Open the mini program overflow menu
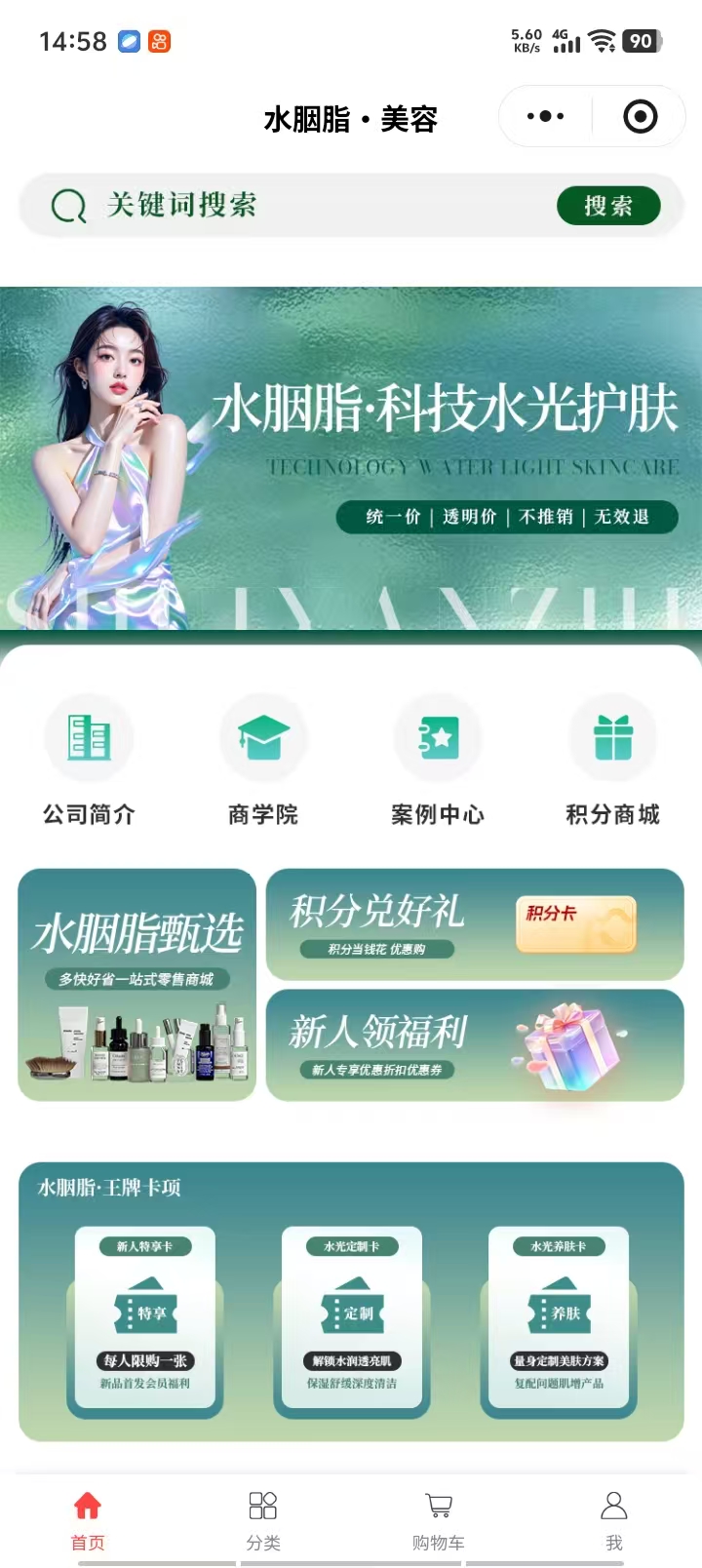This screenshot has height=1568, width=702. click(x=545, y=117)
